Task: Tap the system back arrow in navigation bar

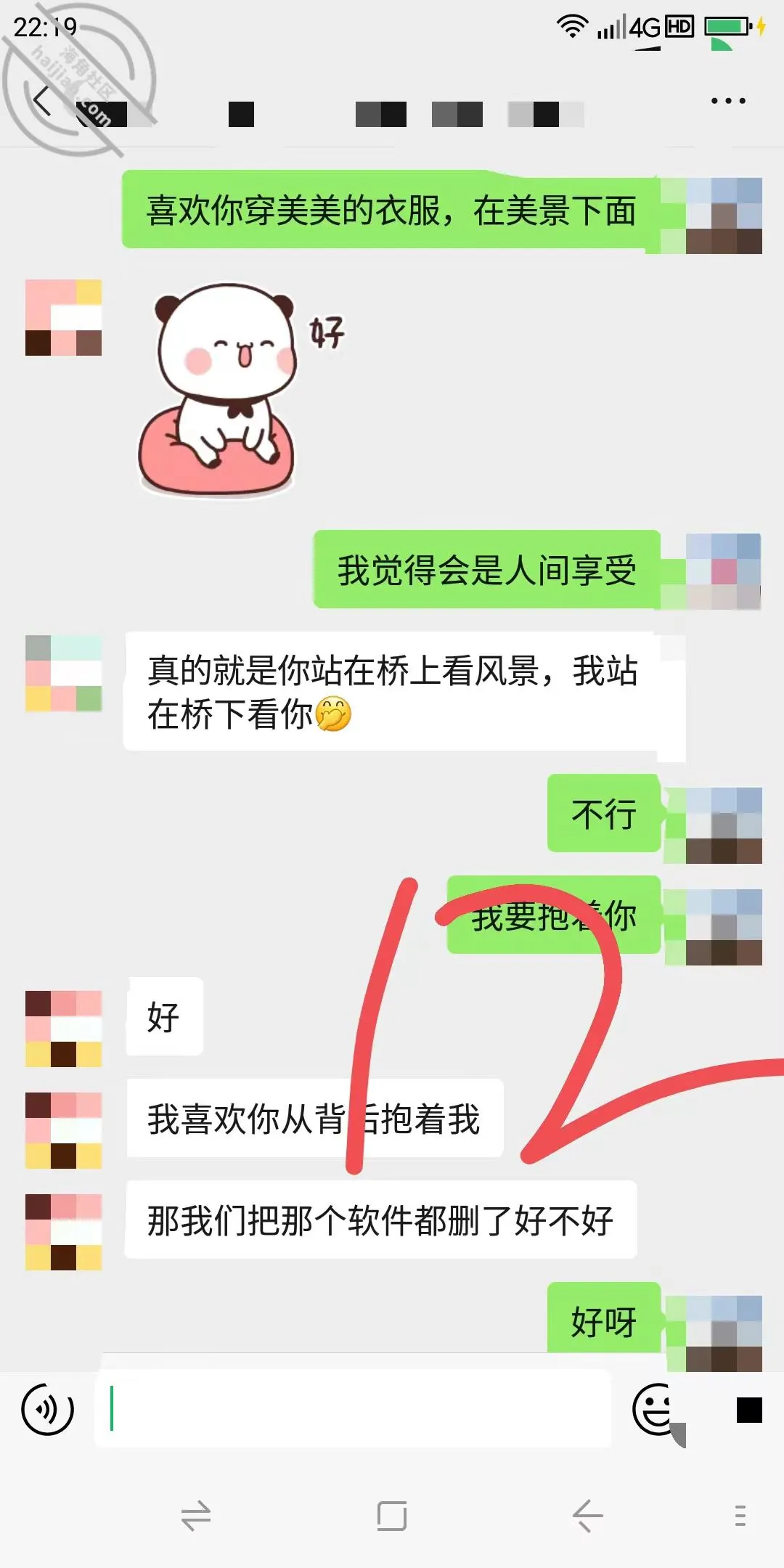Action: tap(587, 1516)
